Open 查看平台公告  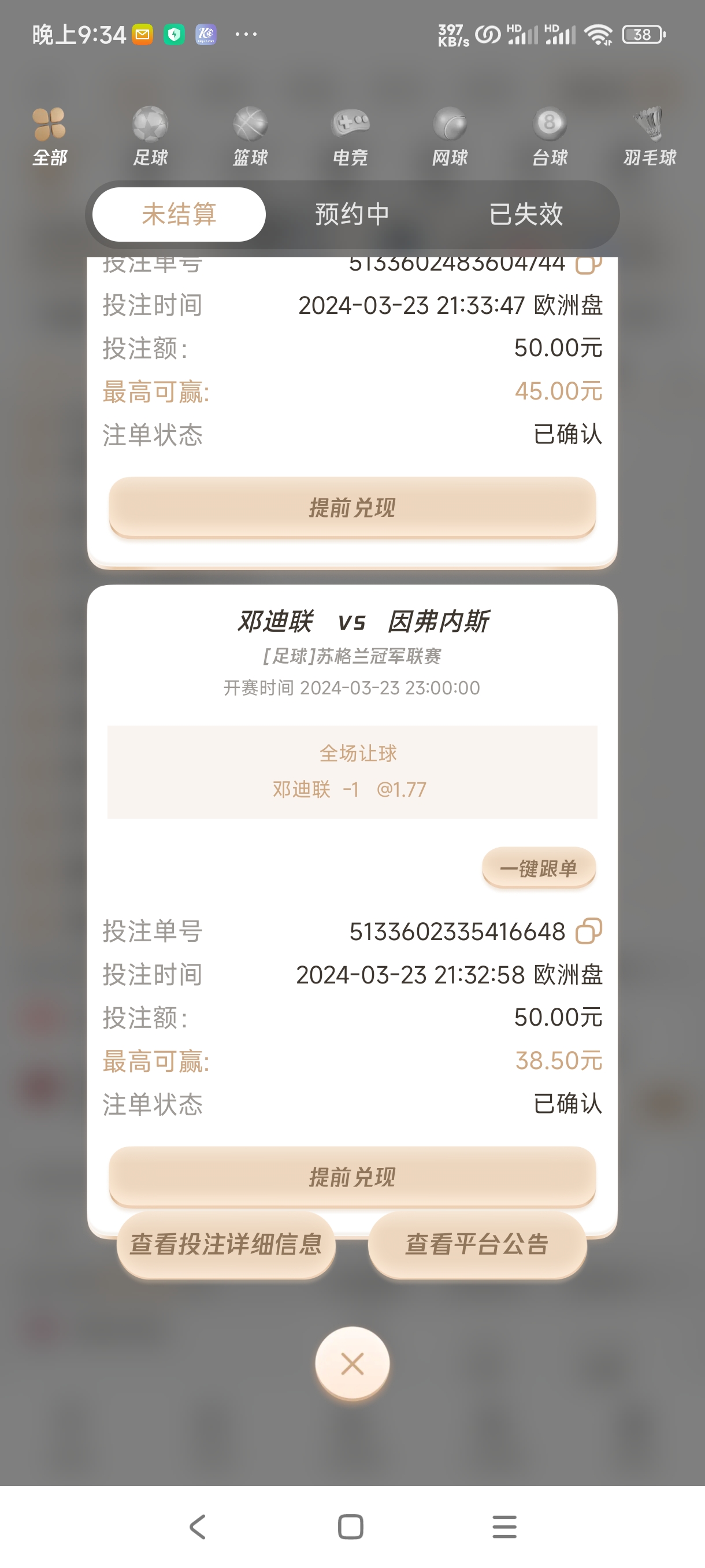(x=477, y=1244)
